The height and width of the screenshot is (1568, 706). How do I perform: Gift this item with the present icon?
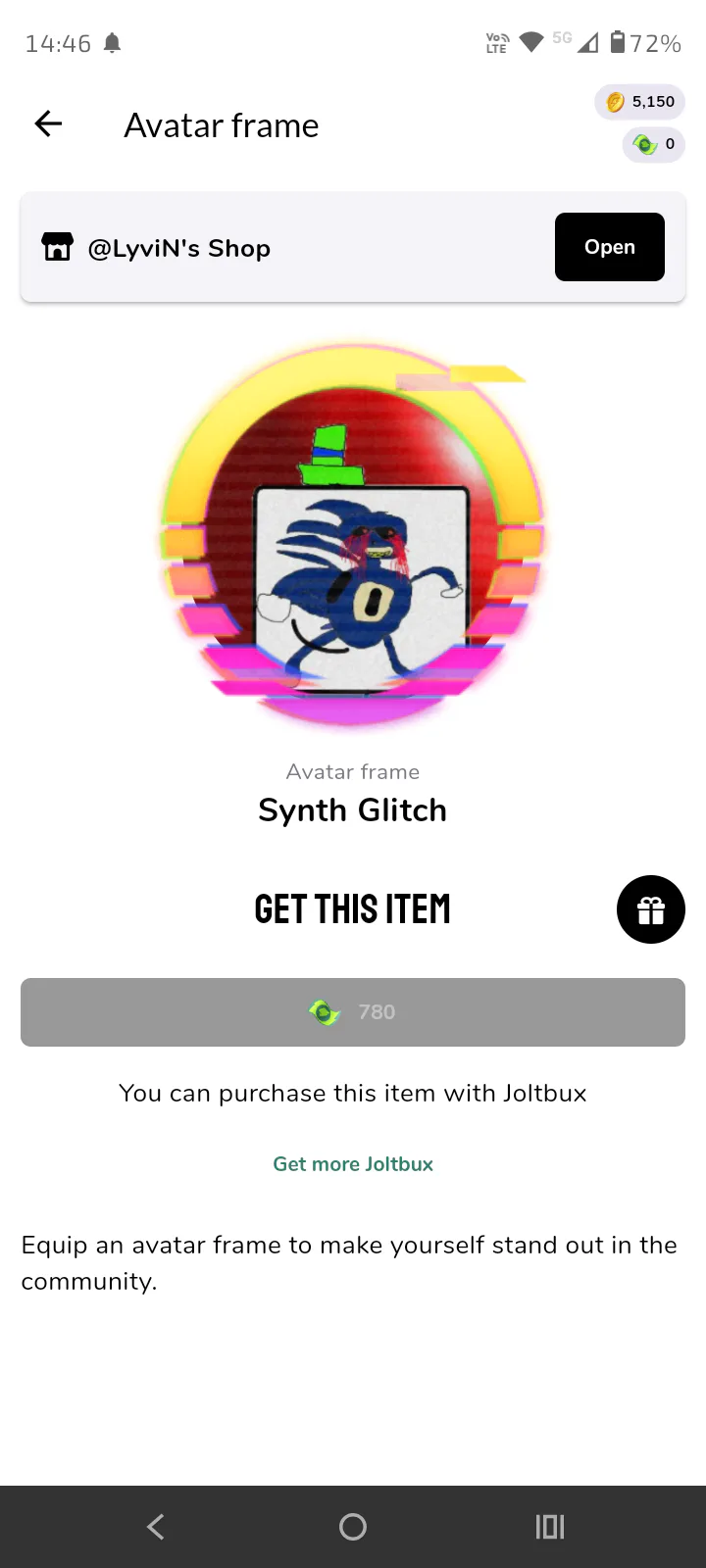(650, 909)
